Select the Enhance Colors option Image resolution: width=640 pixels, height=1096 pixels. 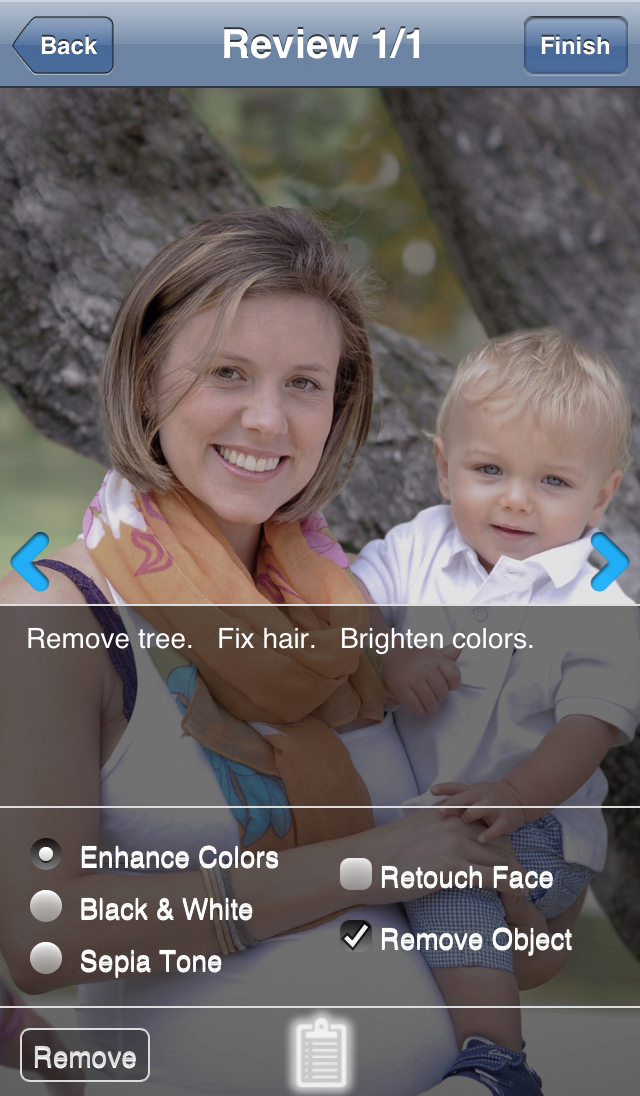[x=46, y=856]
